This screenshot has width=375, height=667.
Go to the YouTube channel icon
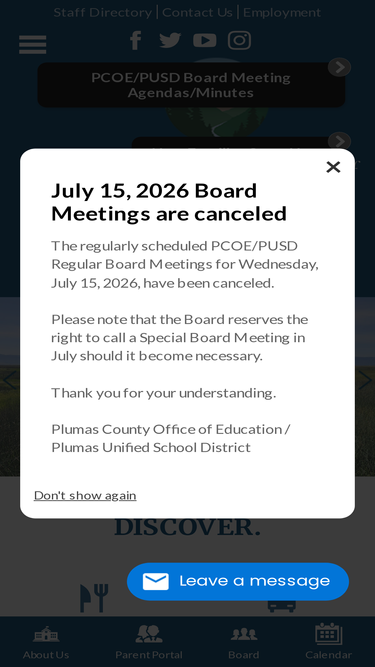[205, 40]
